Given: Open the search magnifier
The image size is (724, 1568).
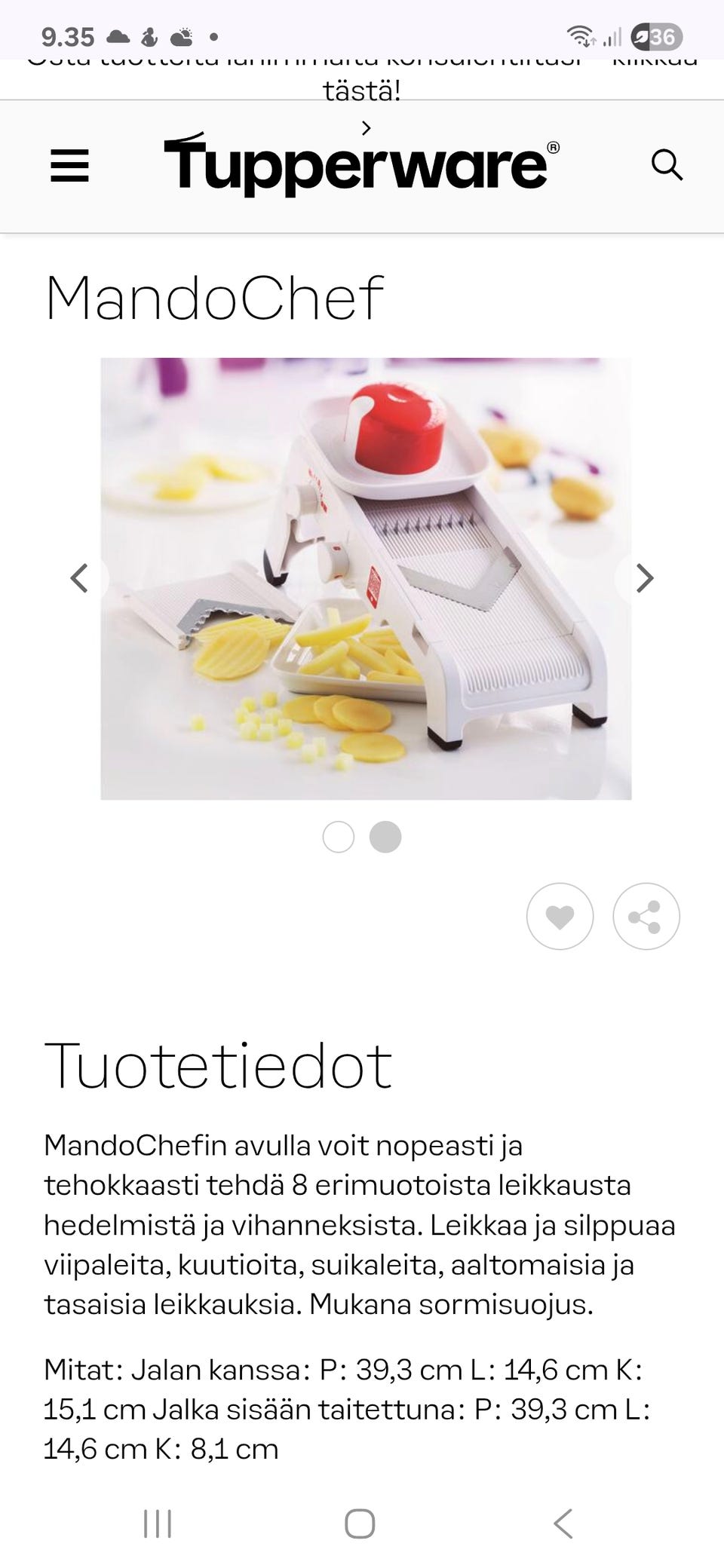Looking at the screenshot, I should (667, 164).
